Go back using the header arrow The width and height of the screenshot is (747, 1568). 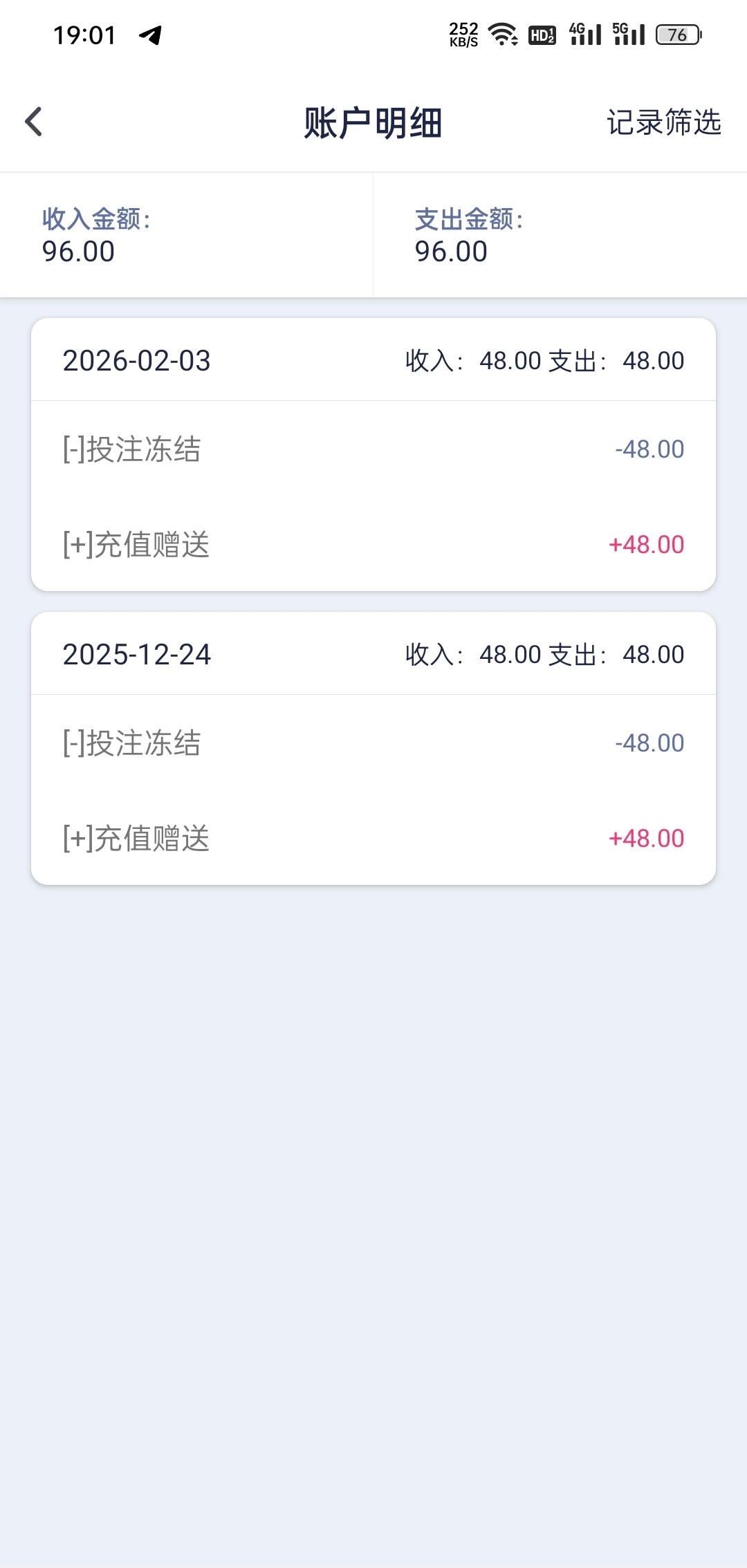pyautogui.click(x=34, y=122)
